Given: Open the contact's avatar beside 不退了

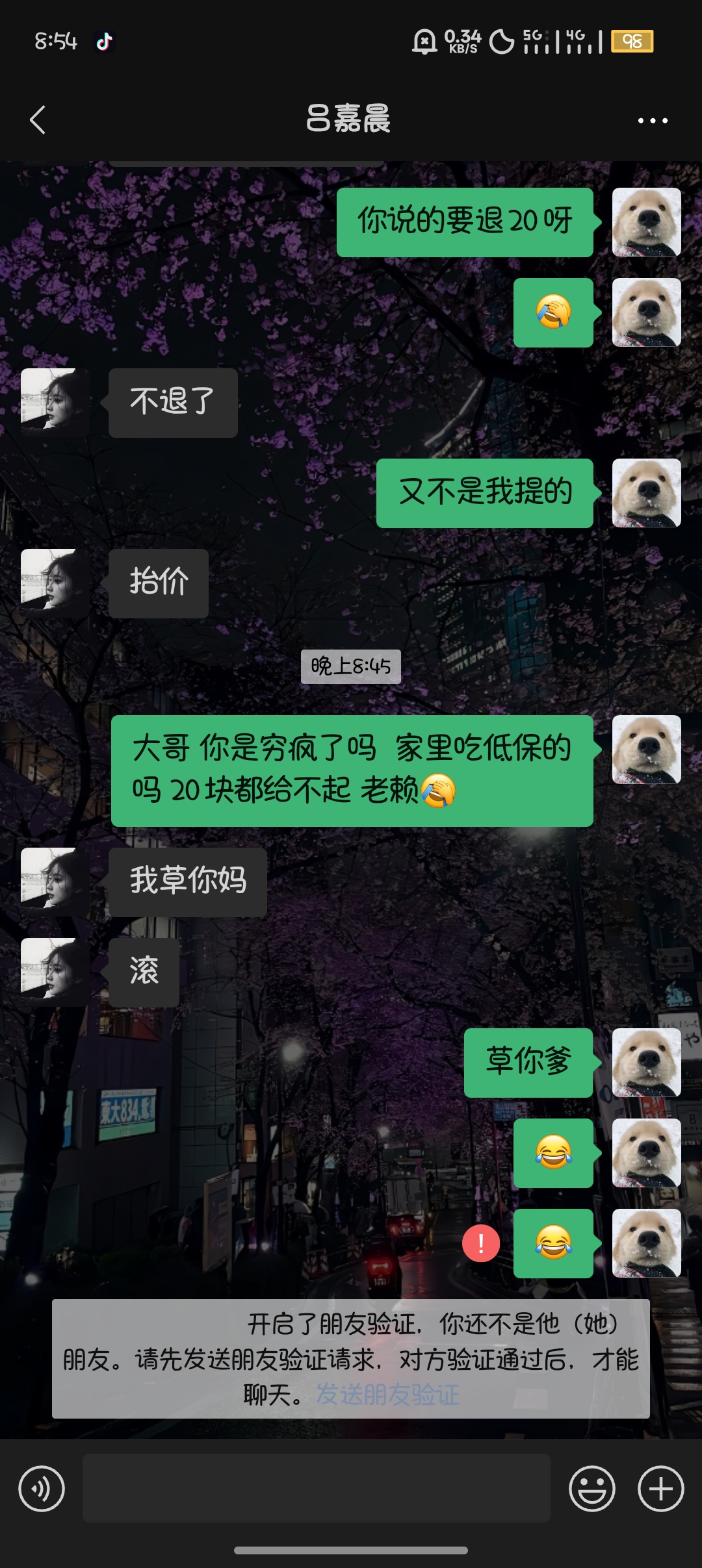Looking at the screenshot, I should [x=55, y=403].
